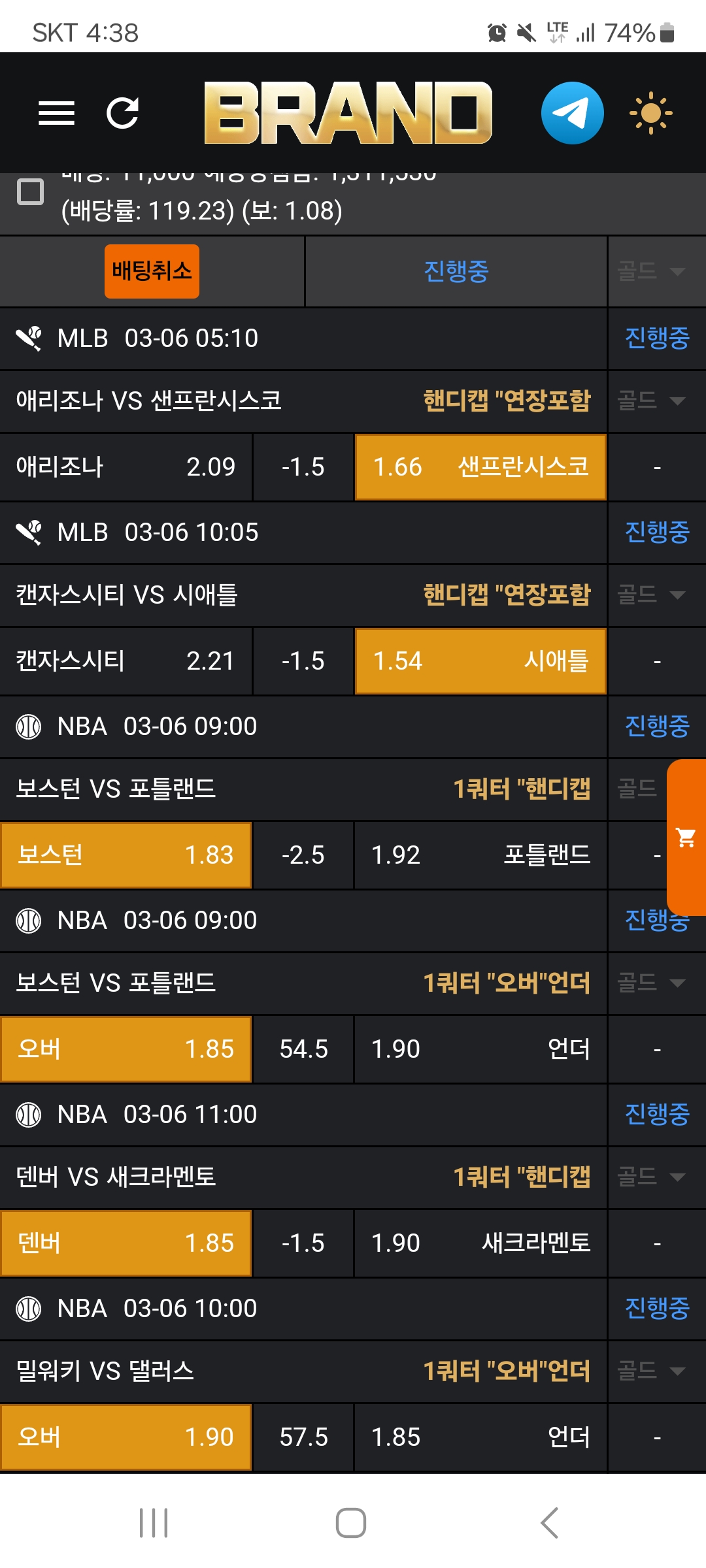Select 캔자스시티 at odds 2.21
The image size is (706, 1568).
pos(126,661)
